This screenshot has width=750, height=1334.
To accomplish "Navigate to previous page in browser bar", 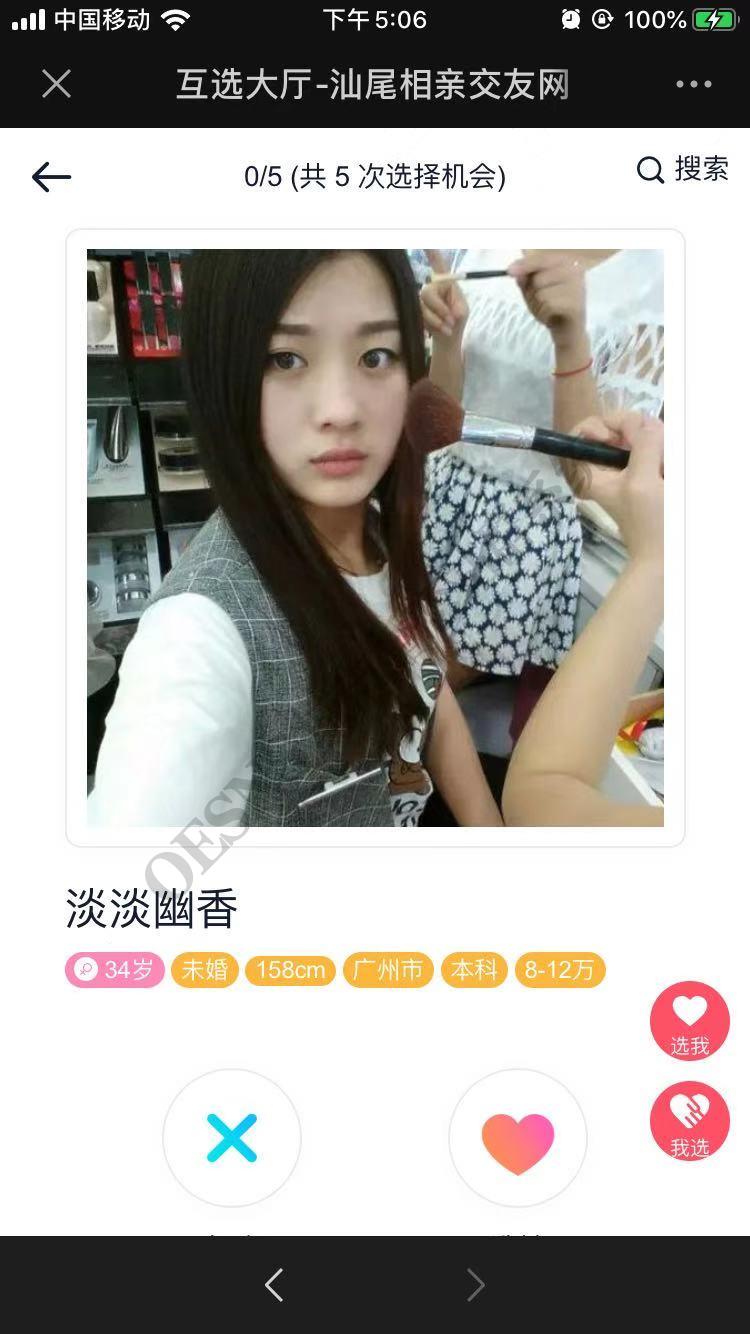I will point(274,1285).
